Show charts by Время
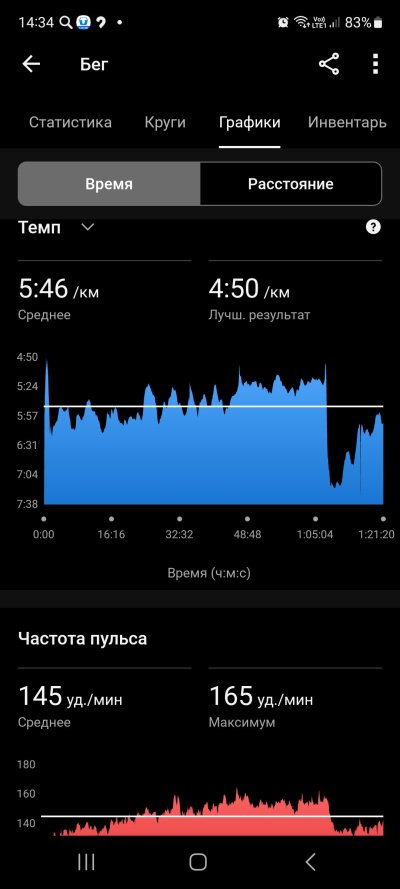The width and height of the screenshot is (400, 889). [109, 184]
